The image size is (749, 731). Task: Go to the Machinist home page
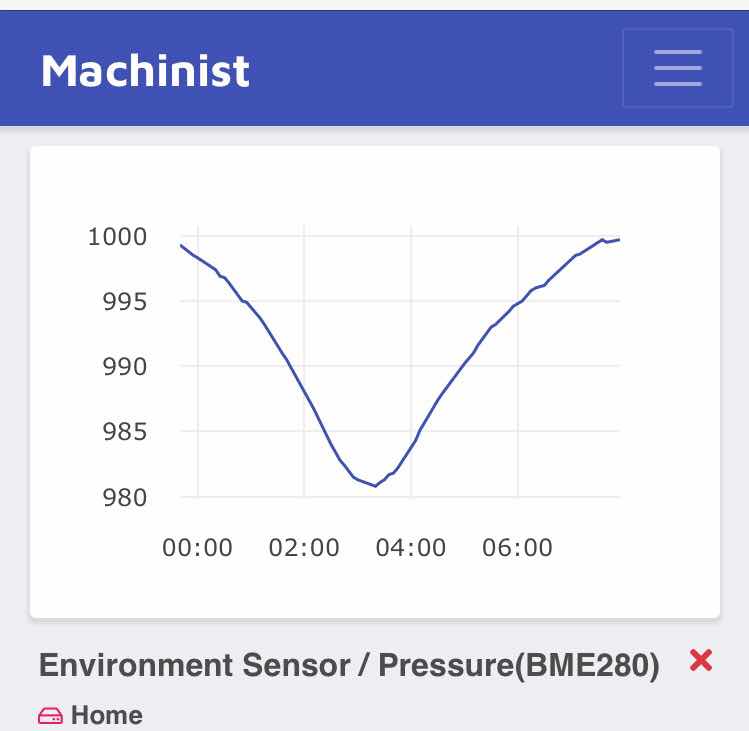coord(146,70)
